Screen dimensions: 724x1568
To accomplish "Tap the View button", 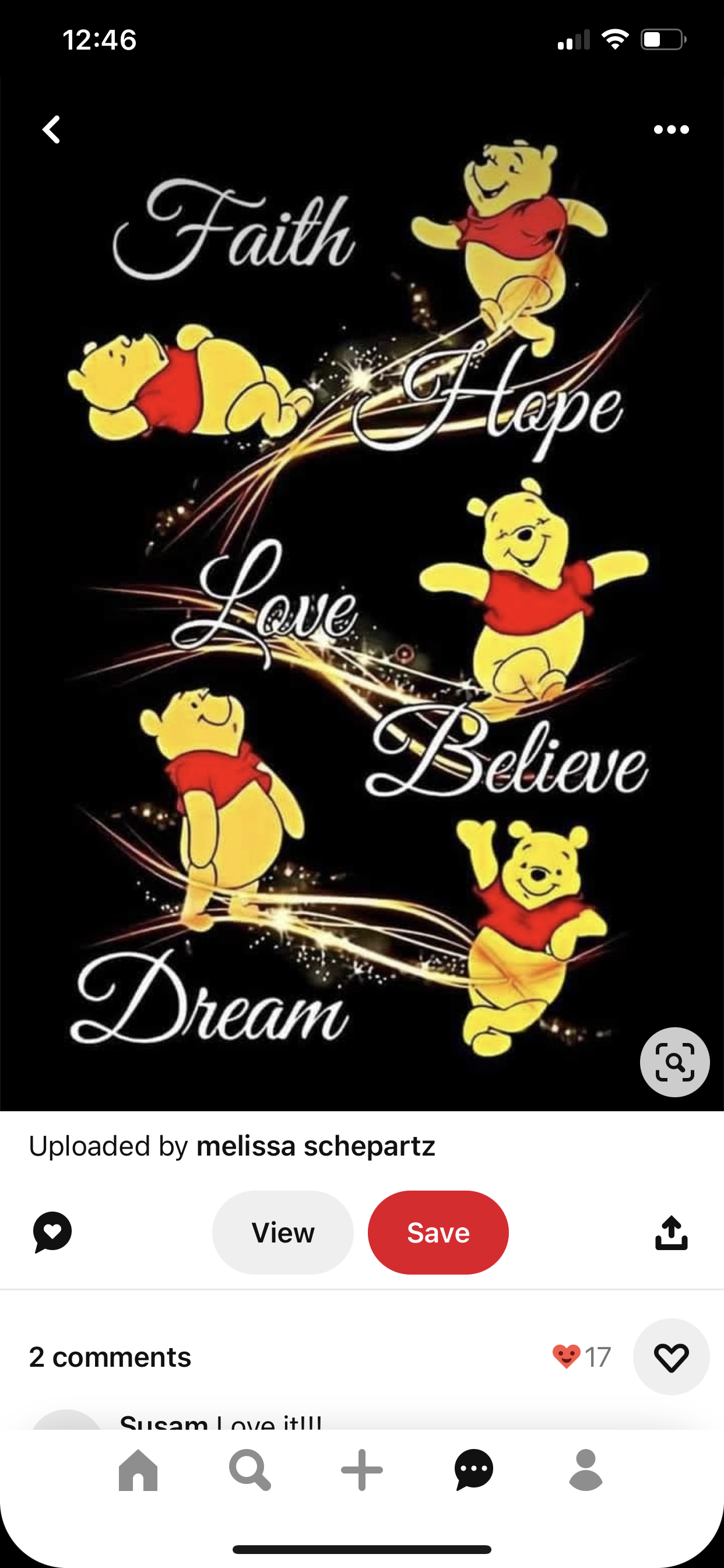I will pos(283,1233).
